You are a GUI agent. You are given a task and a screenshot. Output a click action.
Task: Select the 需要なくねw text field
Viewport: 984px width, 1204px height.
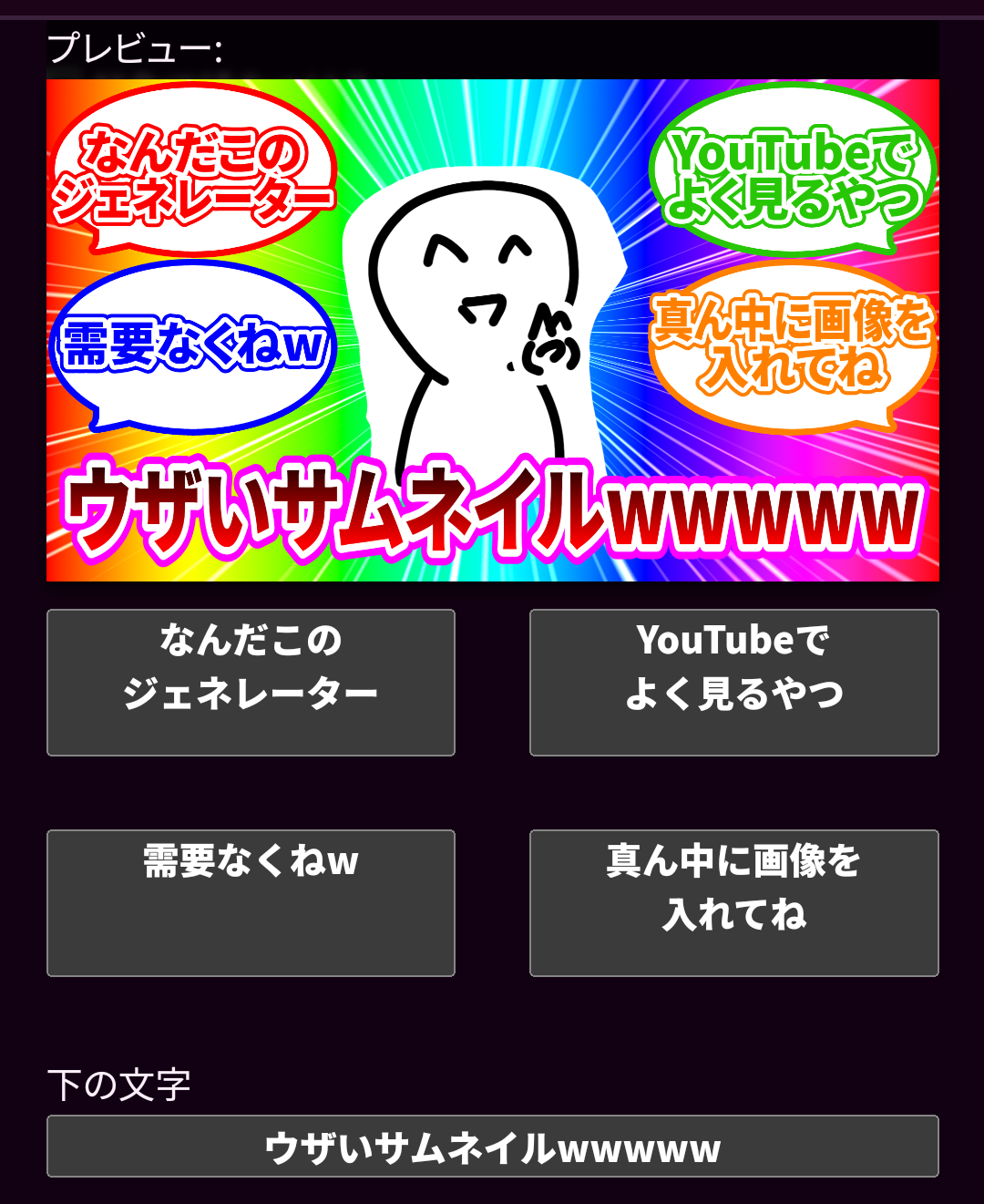[x=251, y=902]
